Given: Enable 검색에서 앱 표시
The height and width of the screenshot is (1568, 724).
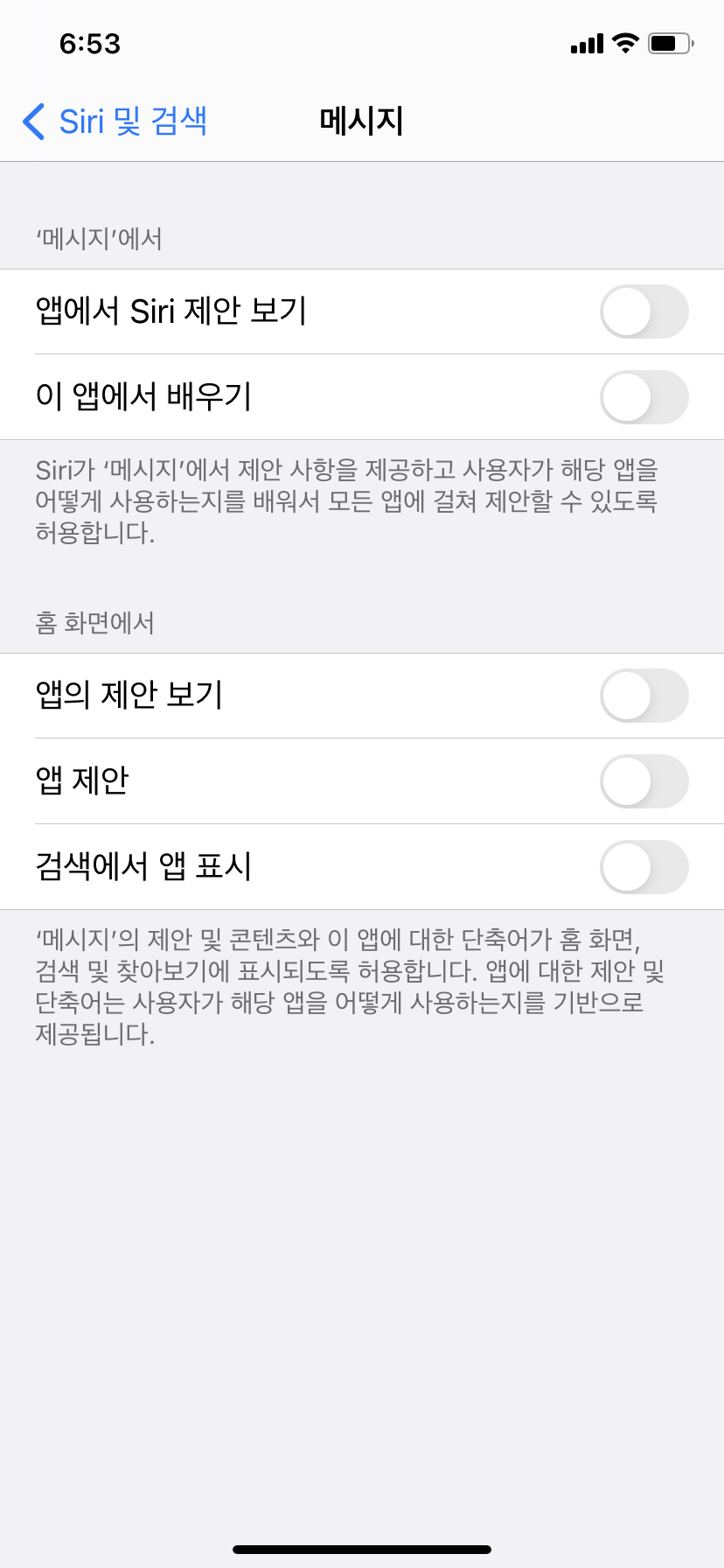Looking at the screenshot, I should [x=644, y=867].
